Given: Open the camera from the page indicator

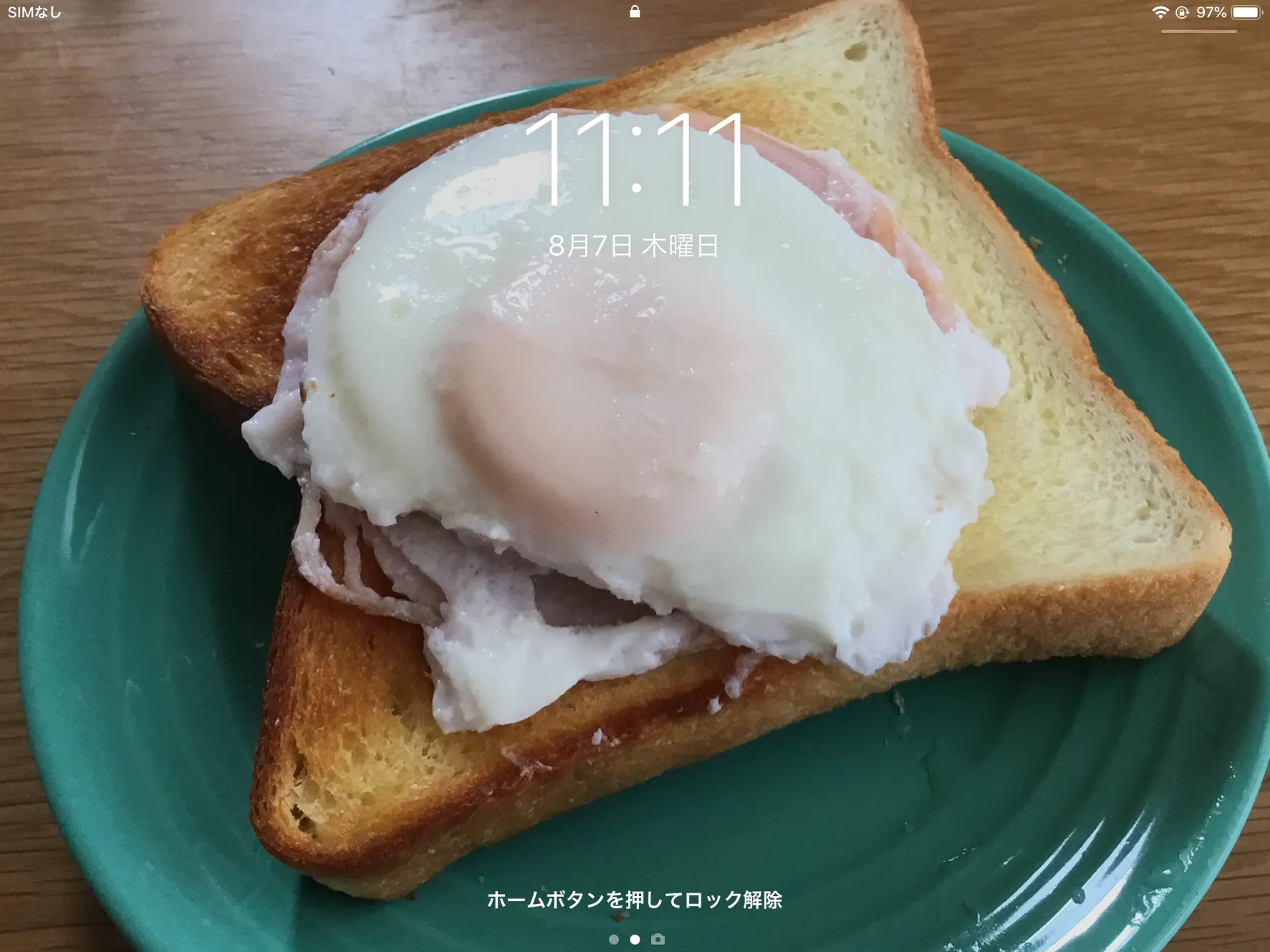Looking at the screenshot, I should click(x=658, y=939).
